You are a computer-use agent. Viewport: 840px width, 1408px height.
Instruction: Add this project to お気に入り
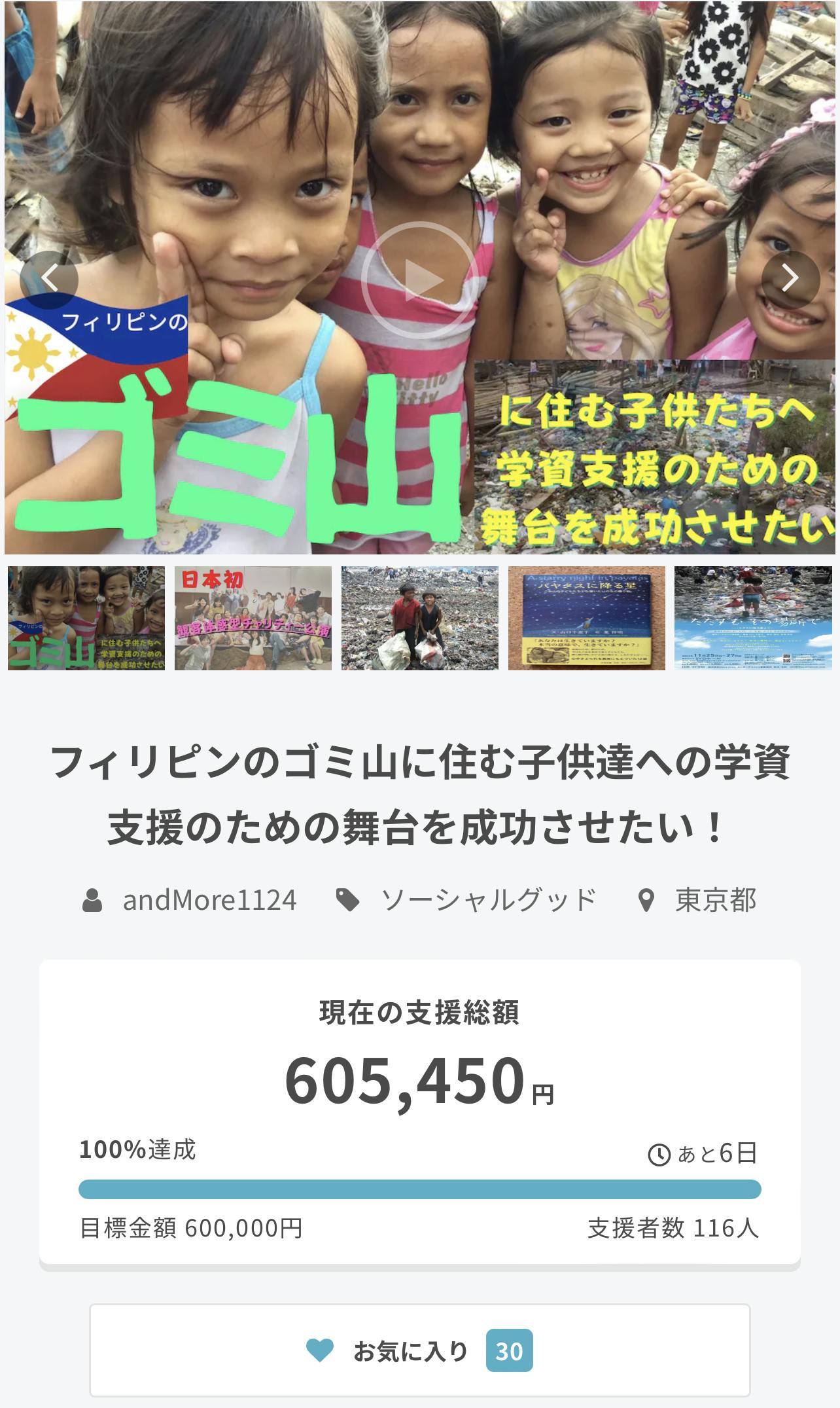(419, 1350)
